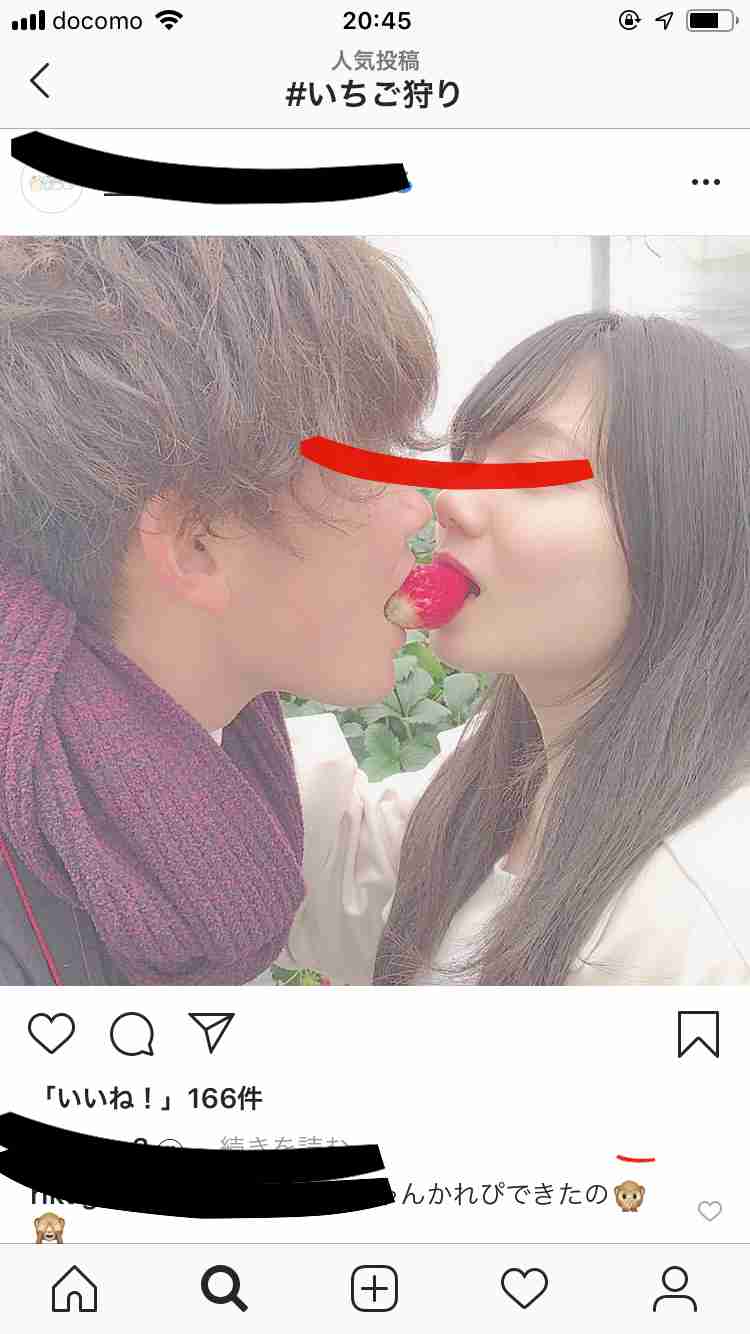Open the post's three-dot options menu
The height and width of the screenshot is (1334, 750).
706,182
